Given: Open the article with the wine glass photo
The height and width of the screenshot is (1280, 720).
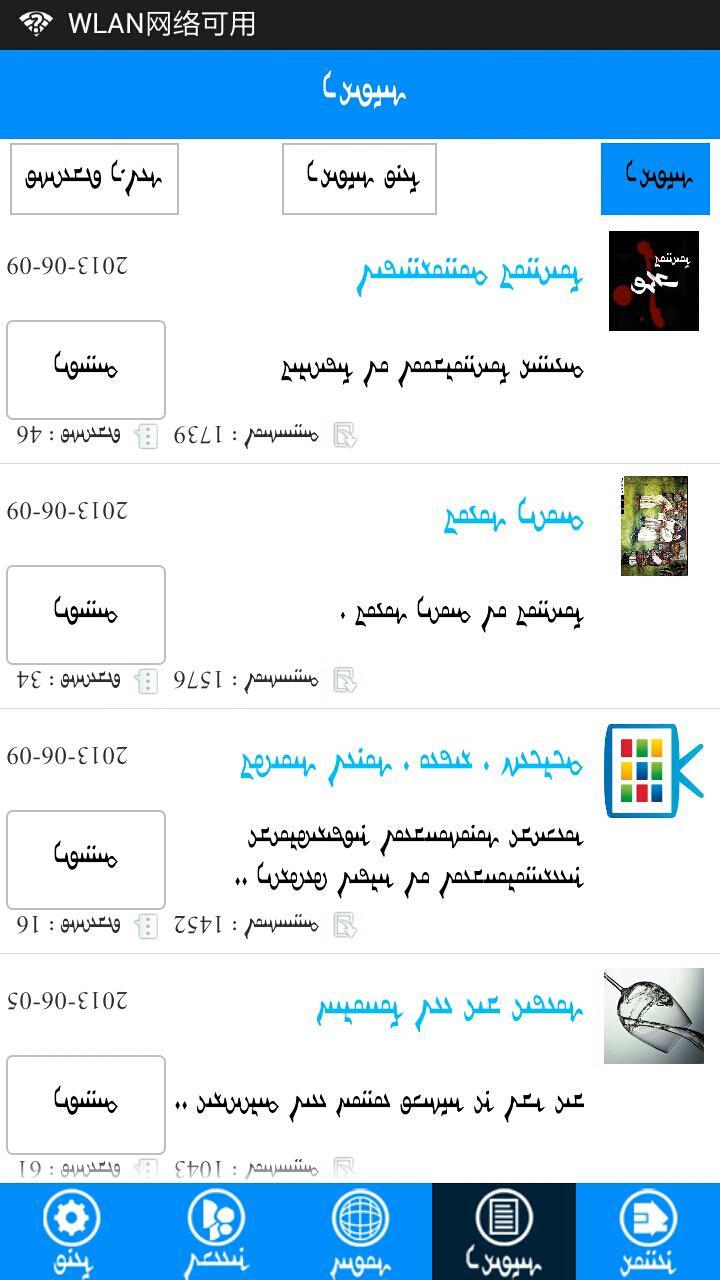Looking at the screenshot, I should (x=653, y=1015).
